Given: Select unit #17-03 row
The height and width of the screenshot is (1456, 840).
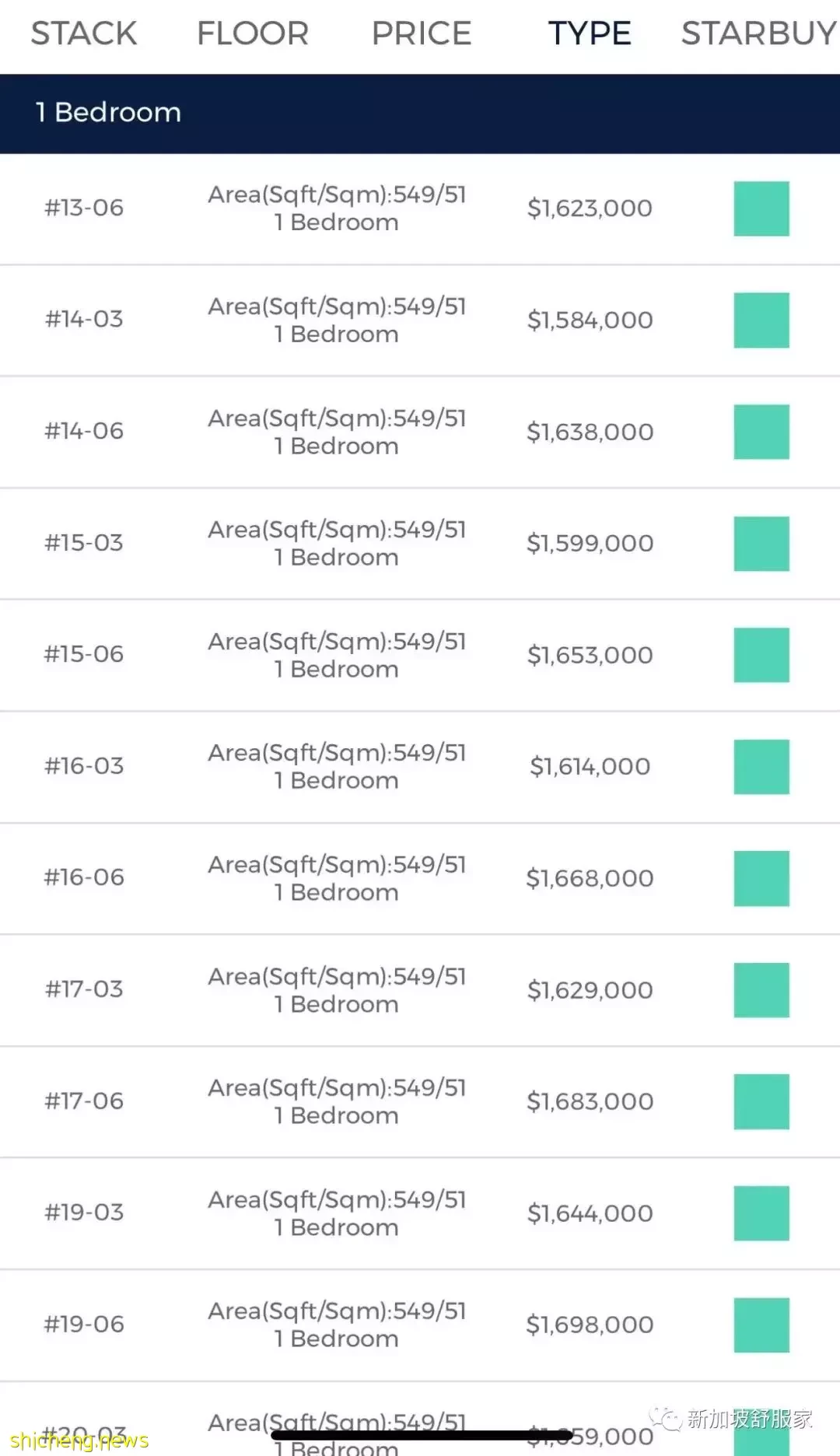Looking at the screenshot, I should (x=420, y=990).
